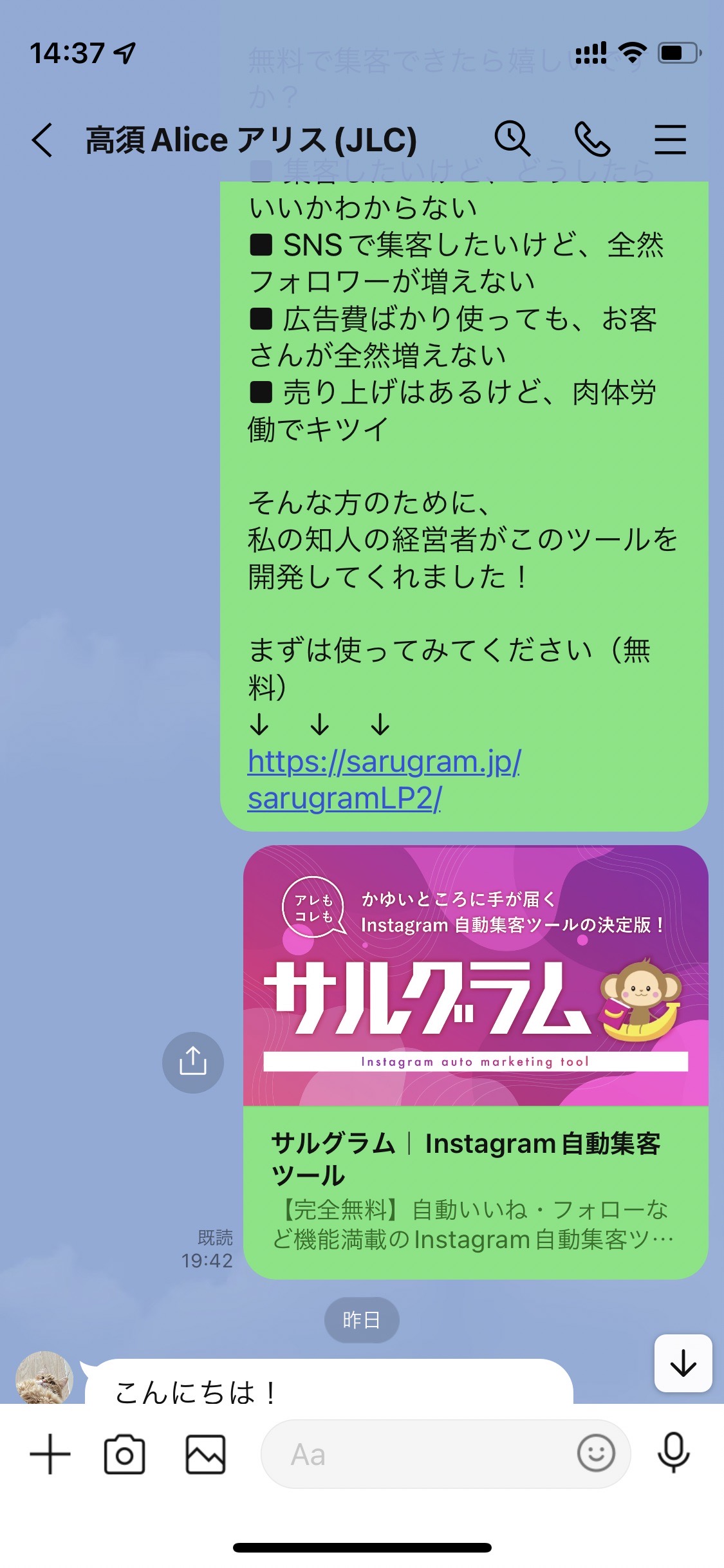
Task: Search within this chat
Action: 512,138
